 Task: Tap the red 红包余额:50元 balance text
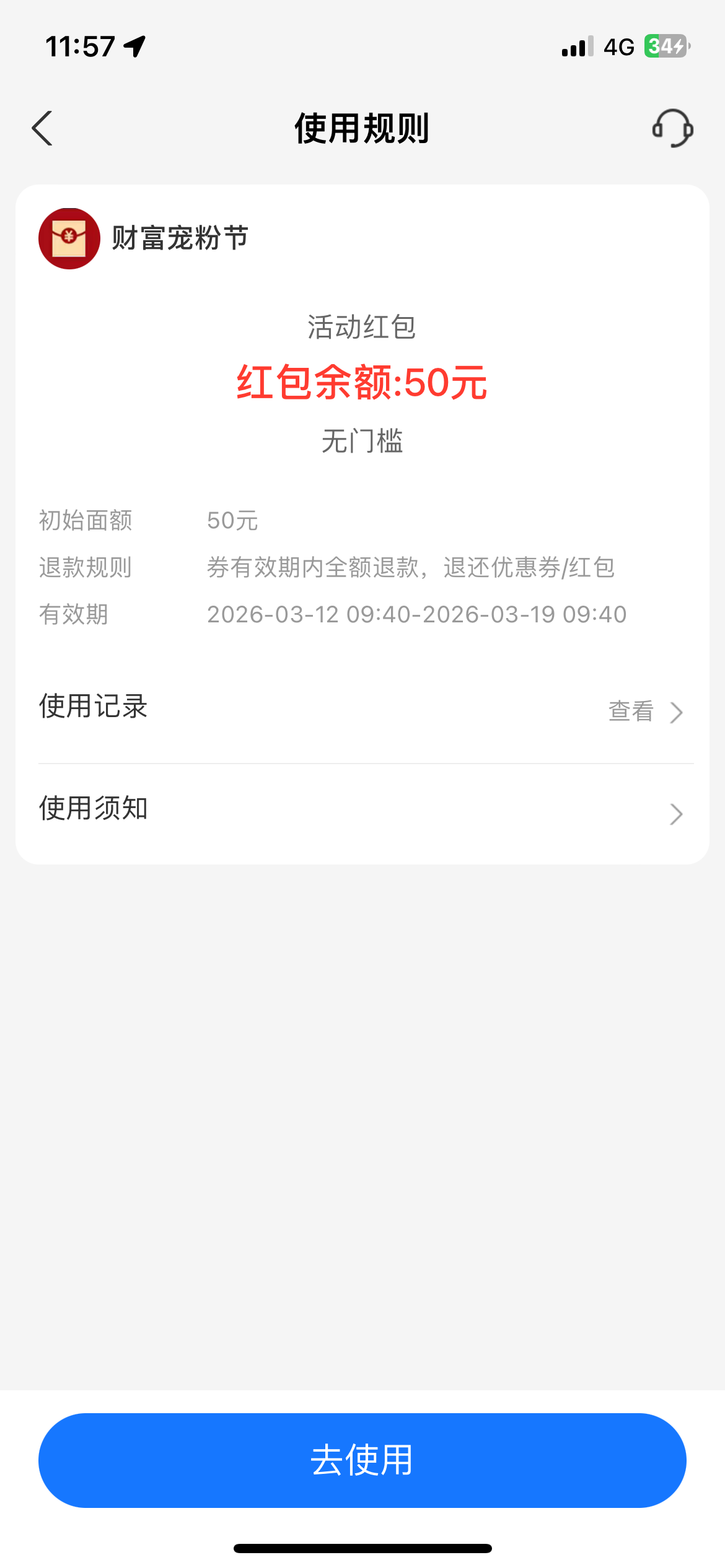click(x=362, y=384)
